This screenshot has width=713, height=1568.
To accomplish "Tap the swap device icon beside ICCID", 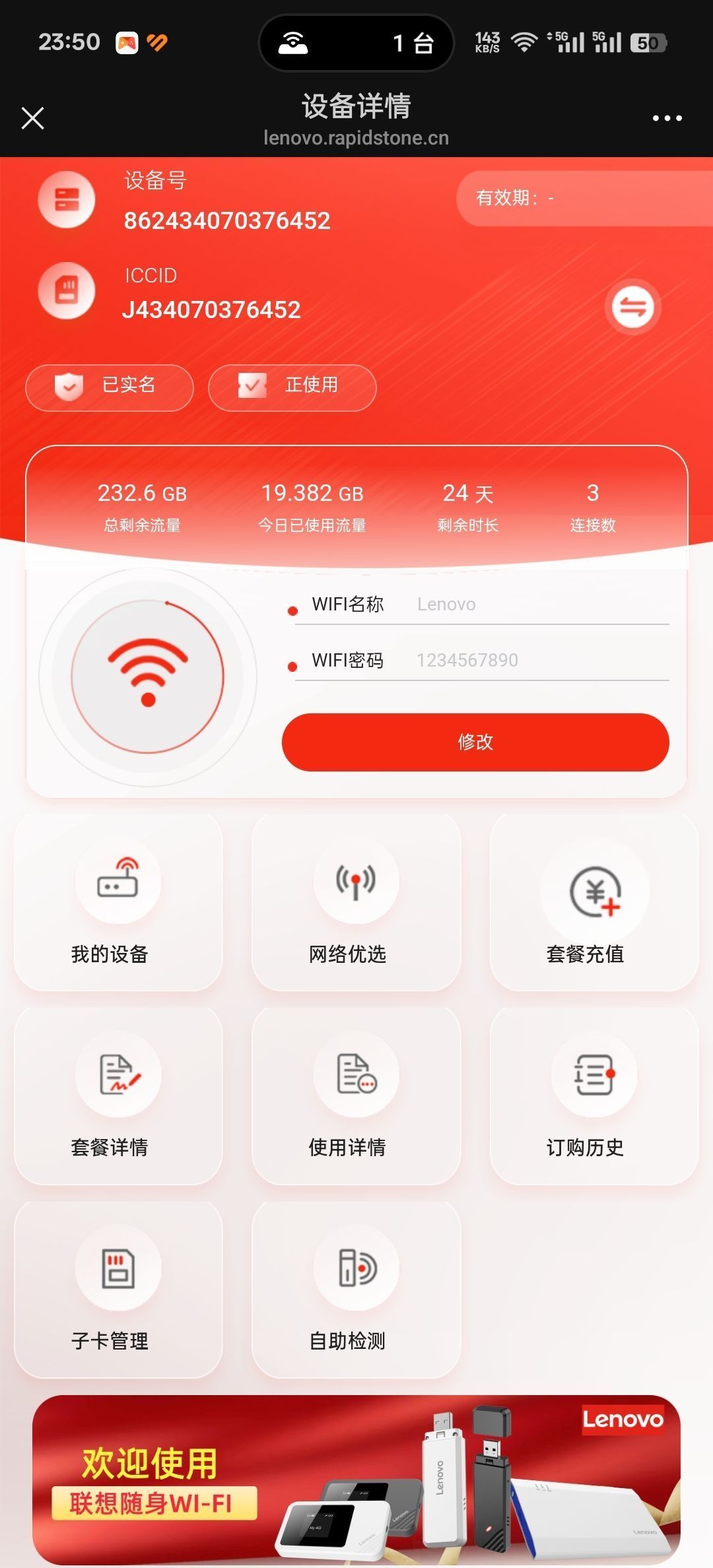I will coord(632,307).
